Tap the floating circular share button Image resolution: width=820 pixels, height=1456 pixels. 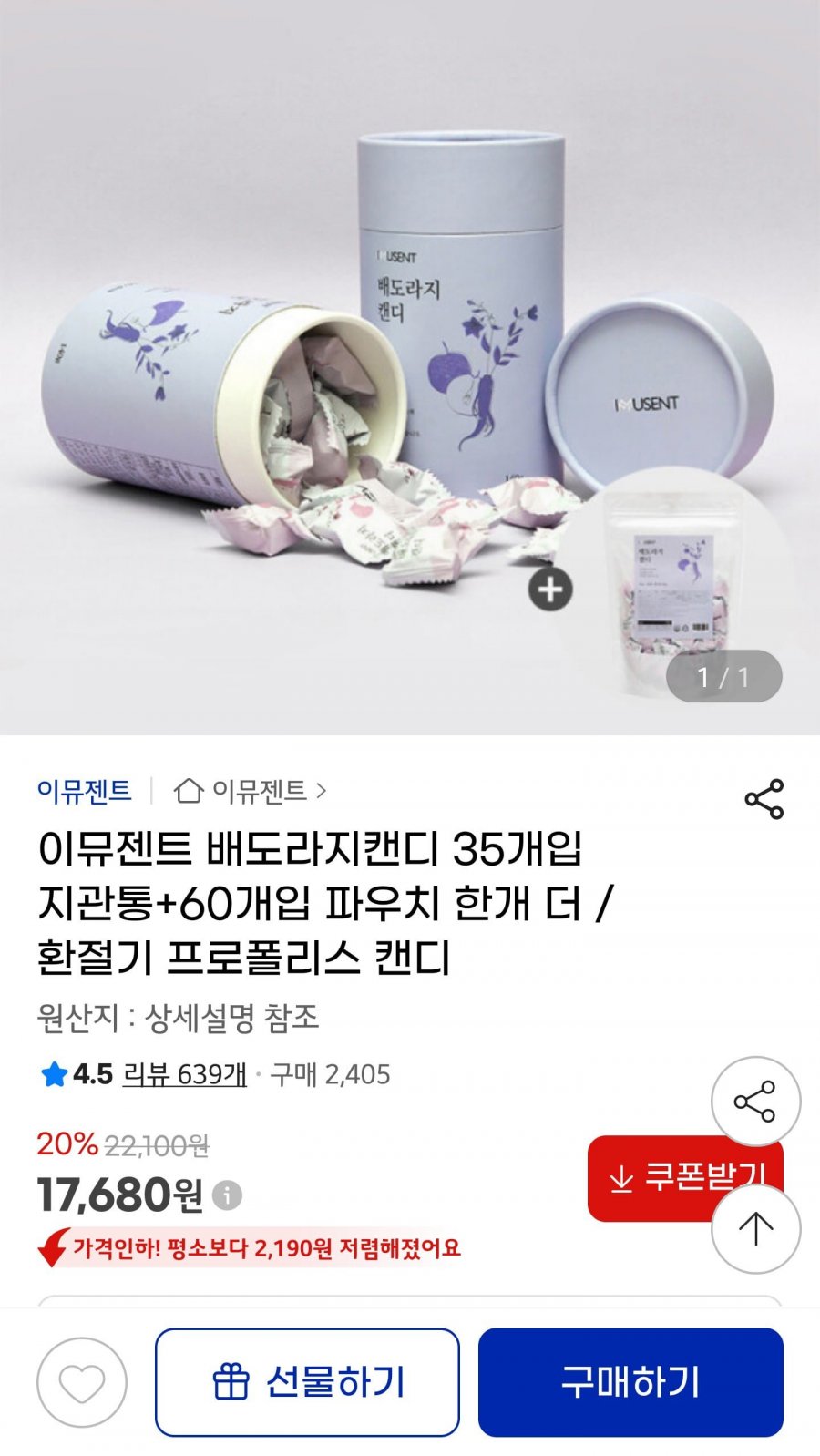pyautogui.click(x=755, y=1102)
